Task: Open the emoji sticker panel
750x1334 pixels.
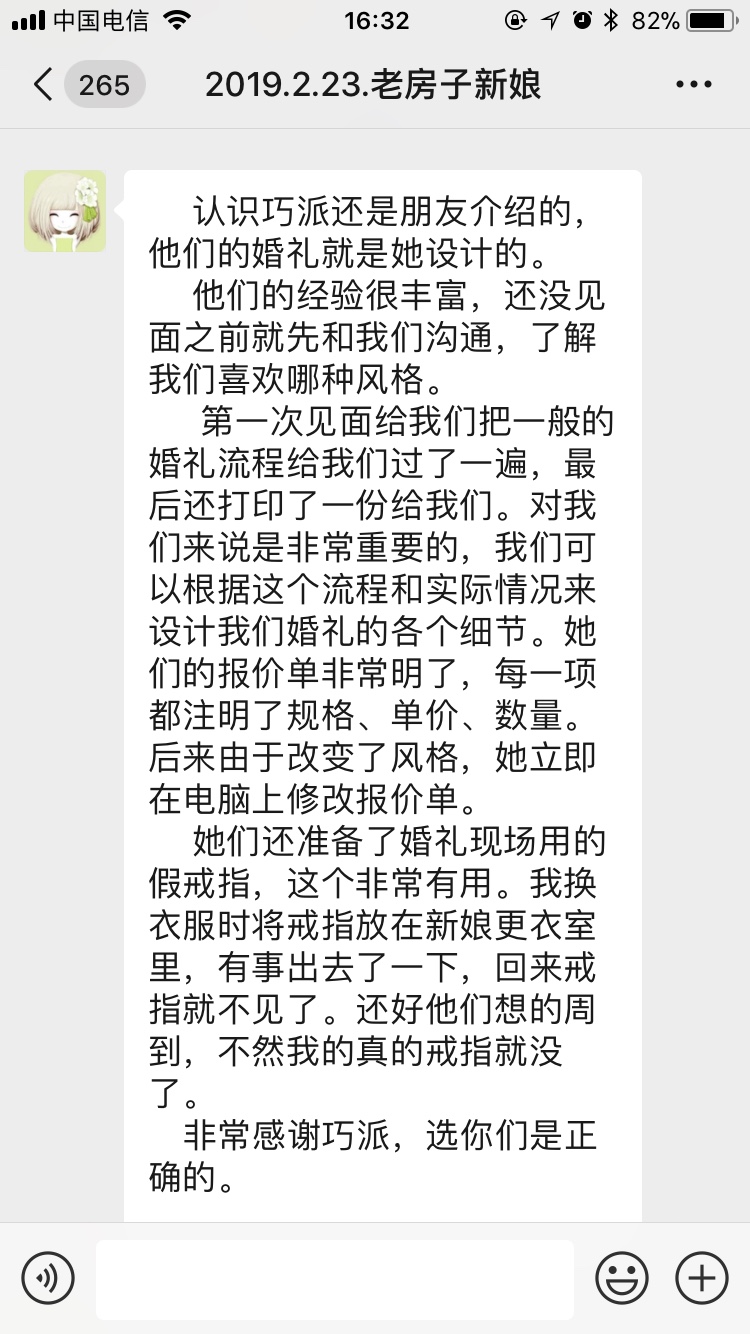Action: tap(622, 1278)
